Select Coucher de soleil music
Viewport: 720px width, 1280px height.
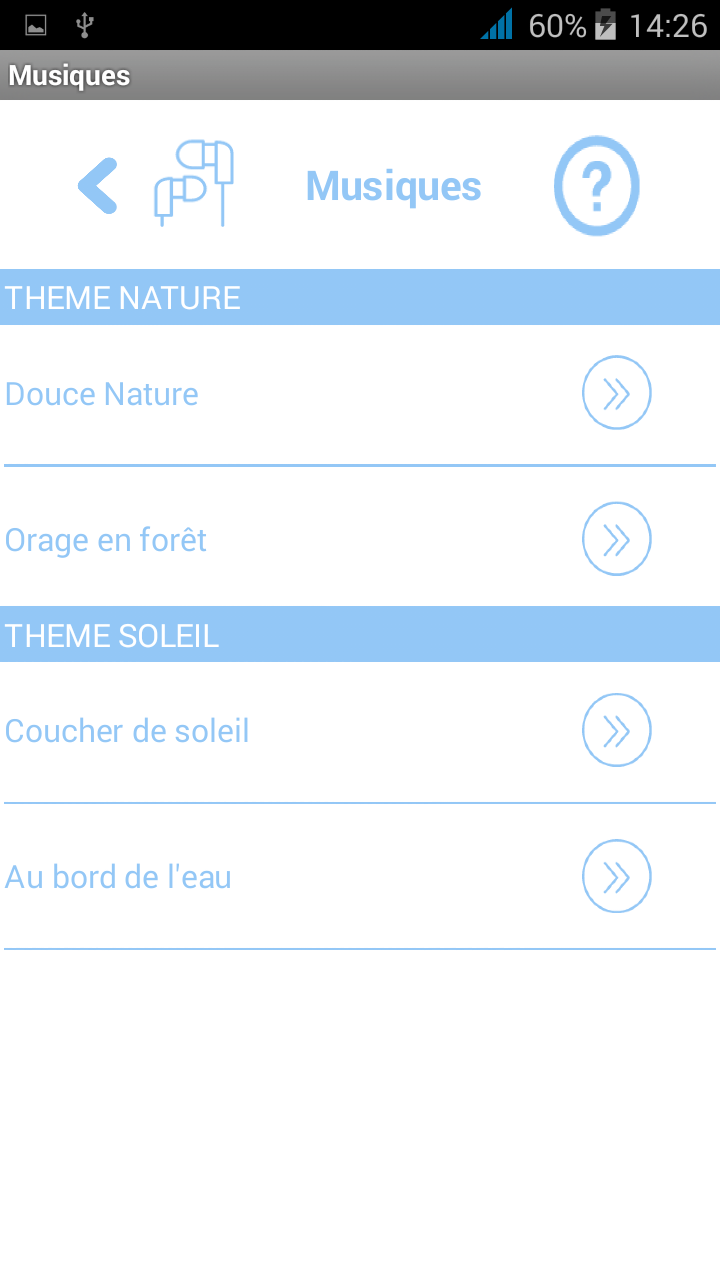pos(127,731)
